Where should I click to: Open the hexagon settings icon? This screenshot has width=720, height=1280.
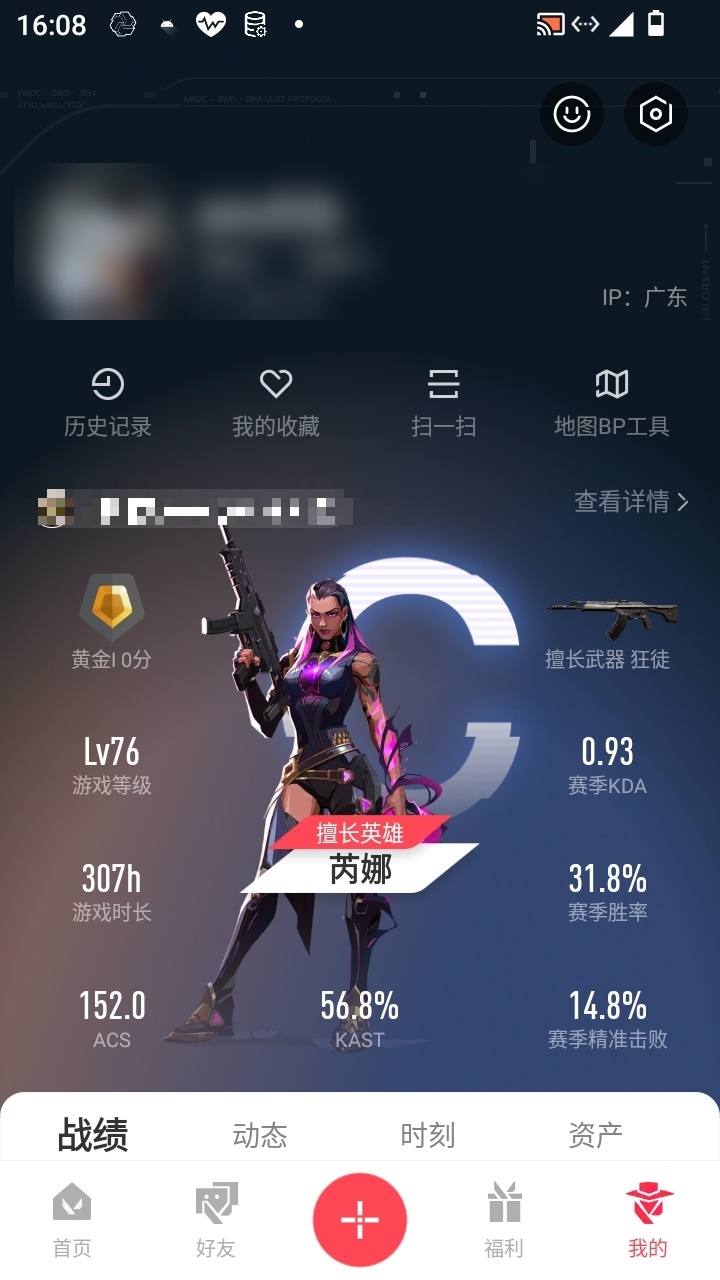pyautogui.click(x=656, y=114)
